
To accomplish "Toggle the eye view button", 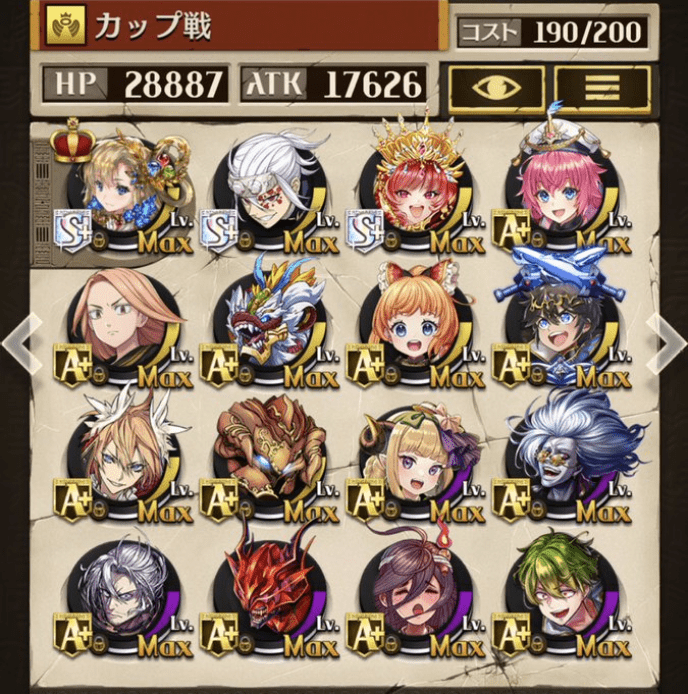I will point(496,88).
